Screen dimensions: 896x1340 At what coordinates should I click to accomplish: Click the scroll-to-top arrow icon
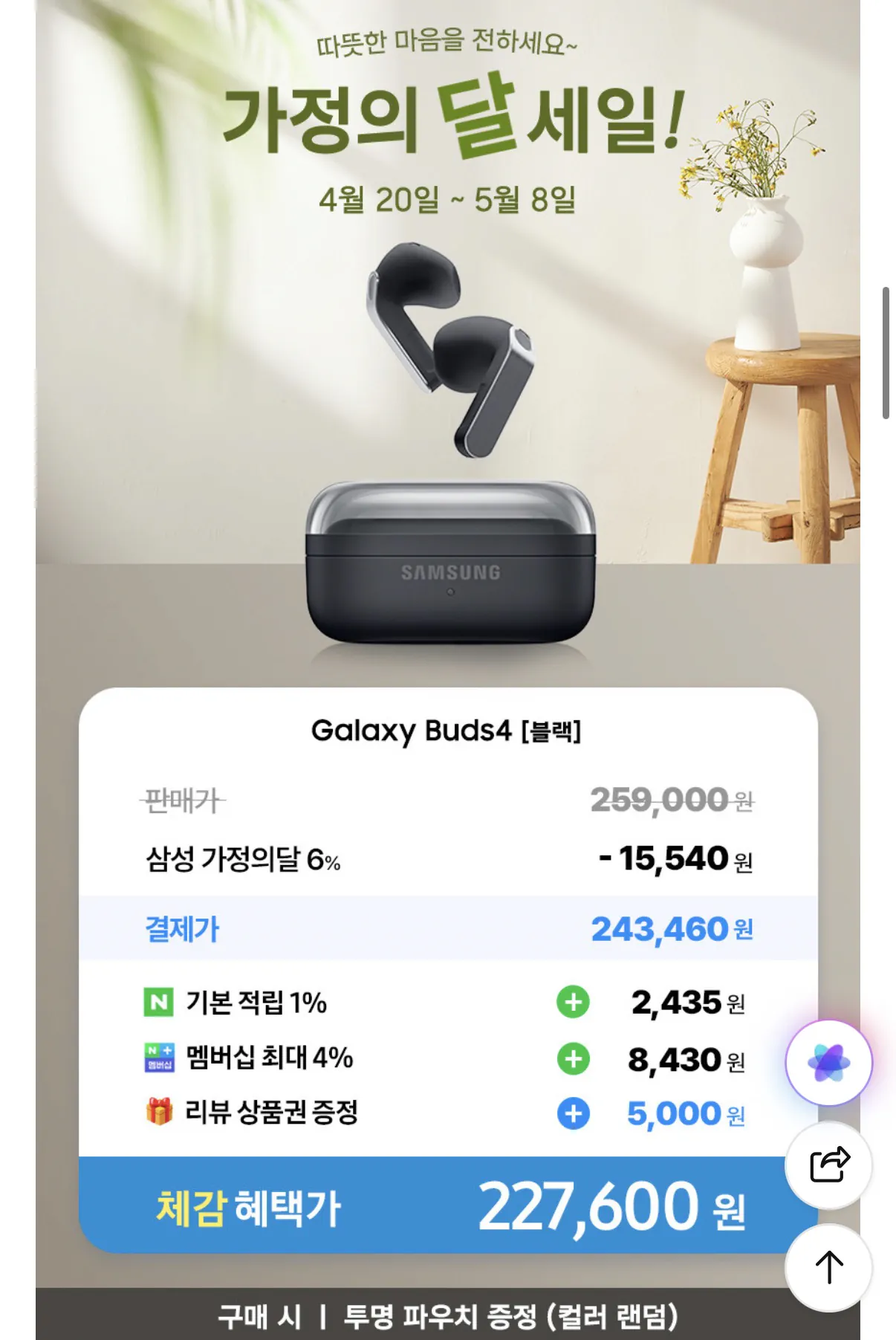pyautogui.click(x=830, y=1263)
